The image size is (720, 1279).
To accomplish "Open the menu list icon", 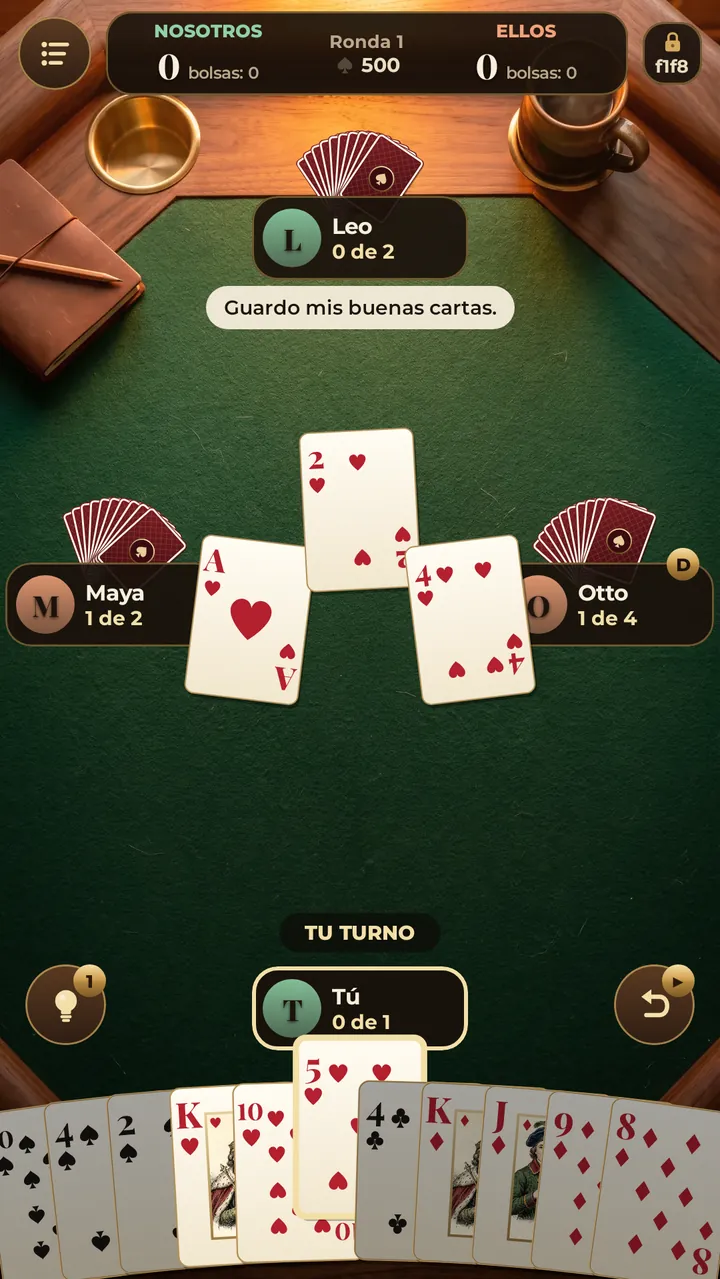I will click(x=55, y=54).
